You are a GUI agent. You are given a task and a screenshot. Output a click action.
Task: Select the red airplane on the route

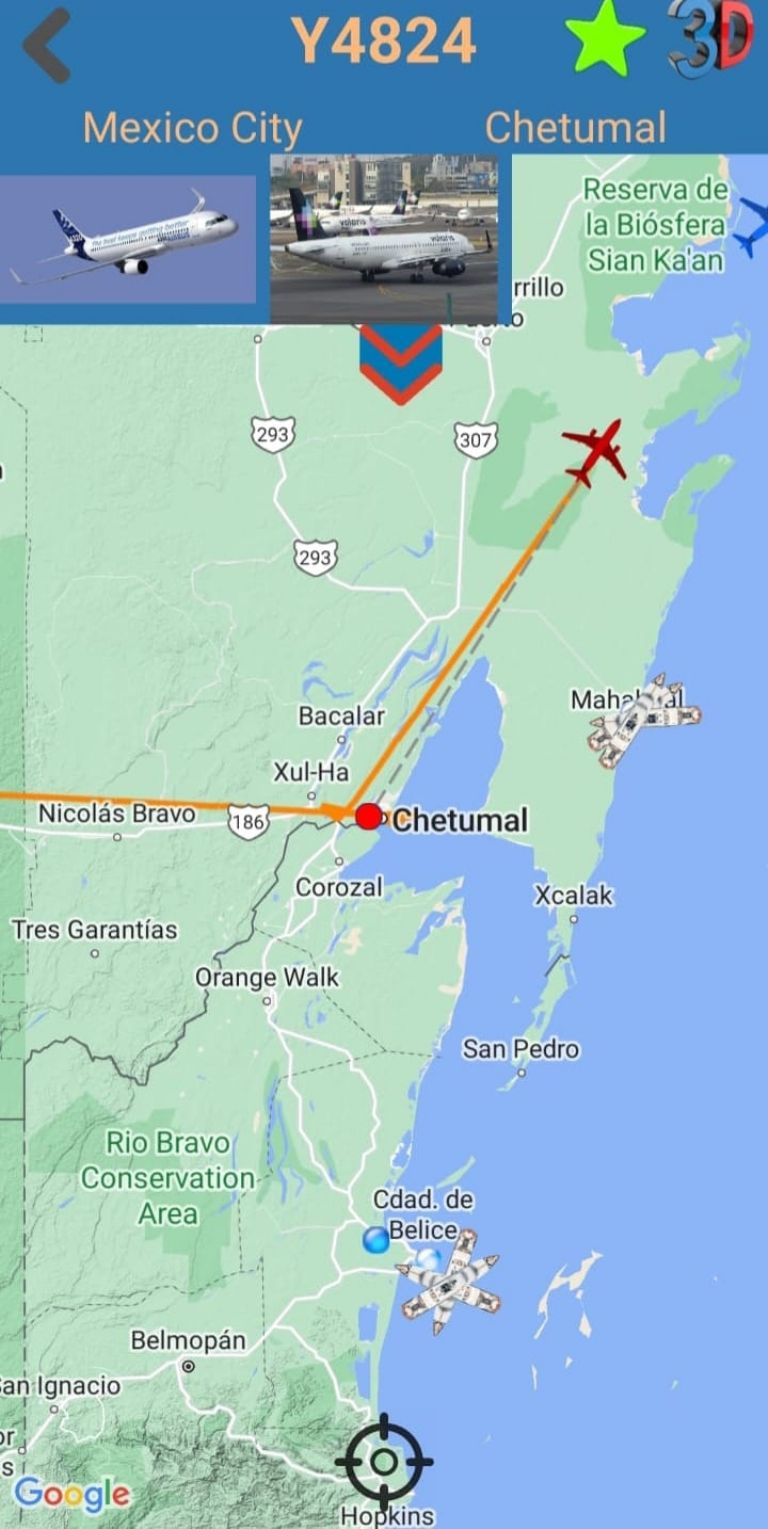(595, 452)
